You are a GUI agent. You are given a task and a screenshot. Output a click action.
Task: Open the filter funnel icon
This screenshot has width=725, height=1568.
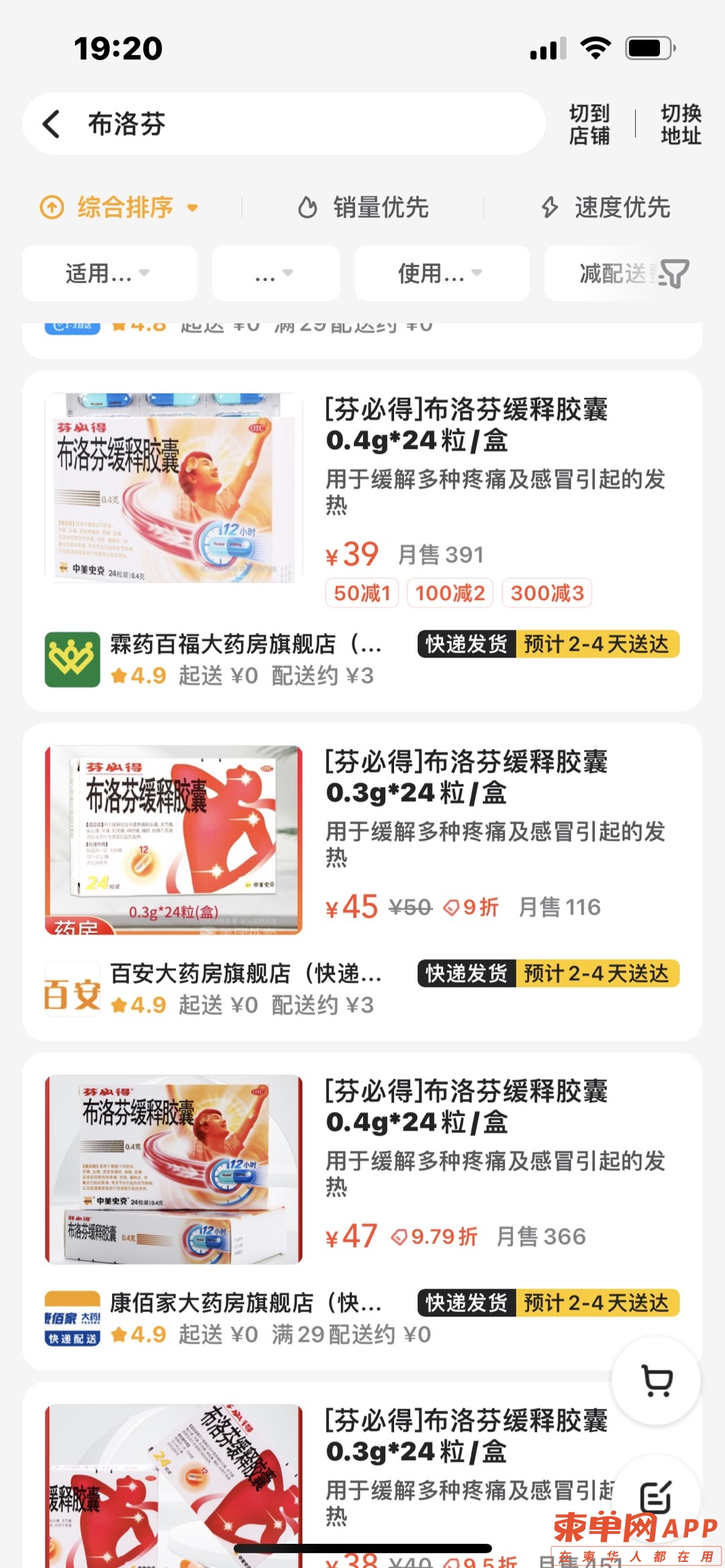coord(674,274)
